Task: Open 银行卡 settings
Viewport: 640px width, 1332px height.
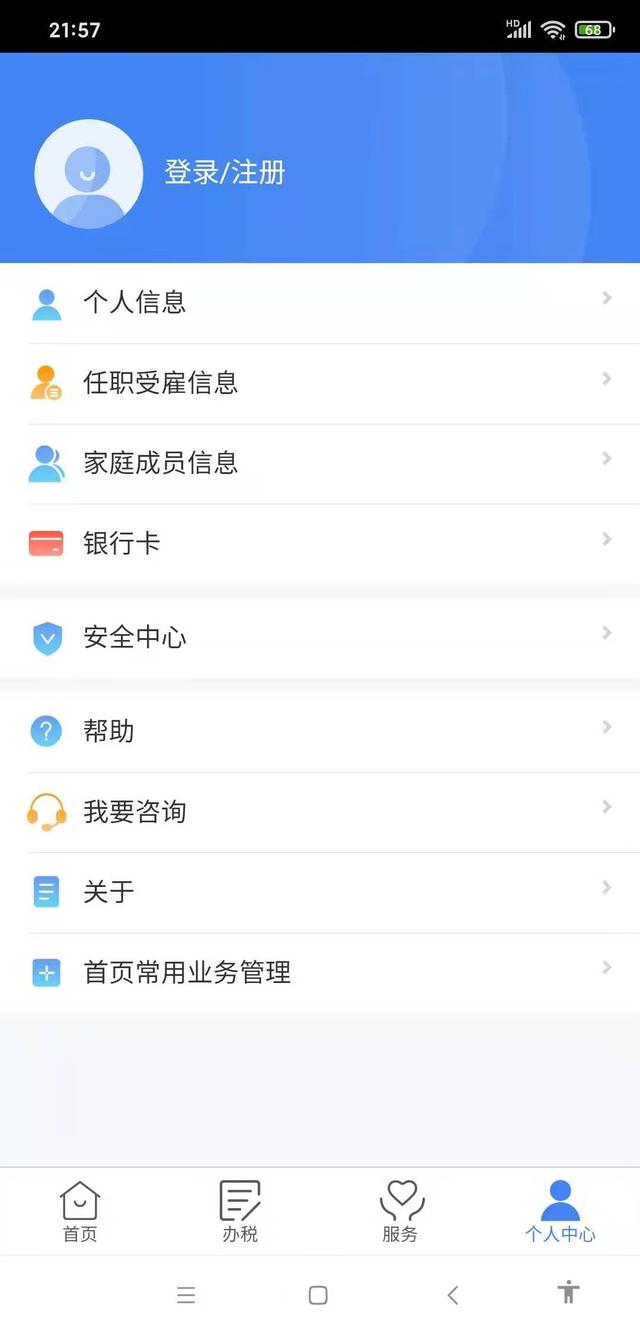Action: pyautogui.click(x=320, y=543)
